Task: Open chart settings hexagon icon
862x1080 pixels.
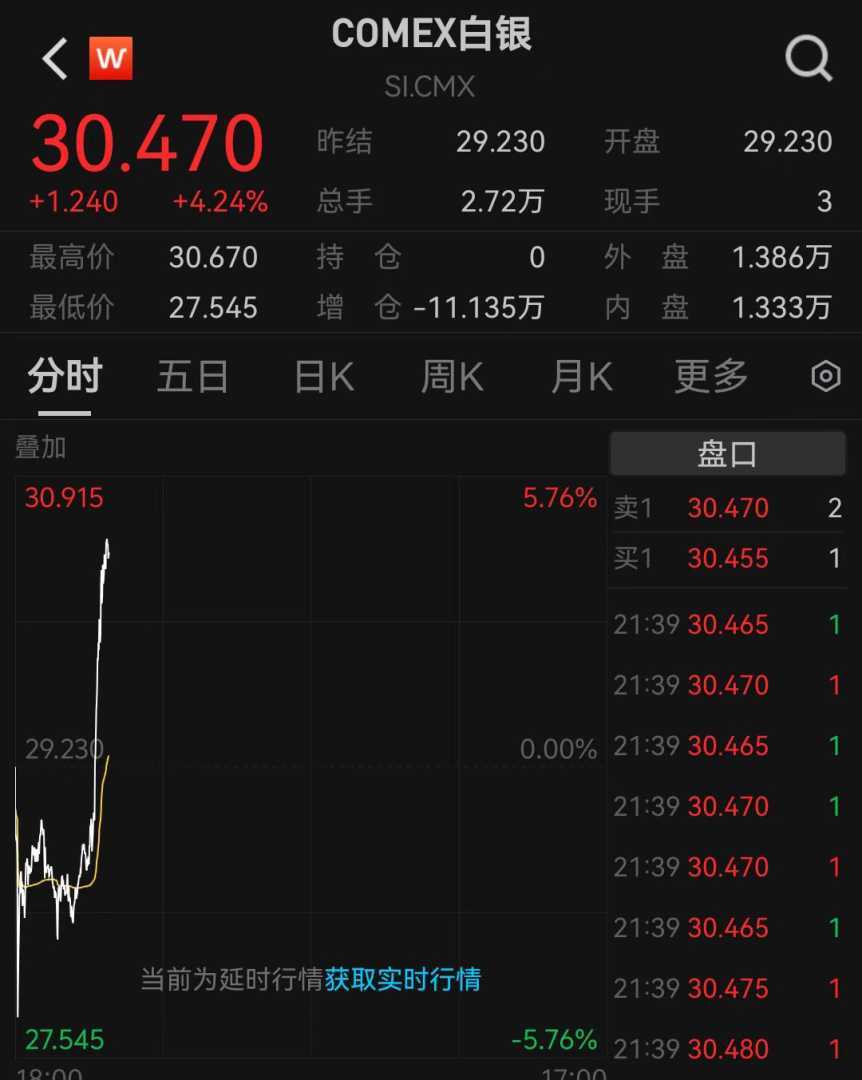Action: pyautogui.click(x=825, y=377)
